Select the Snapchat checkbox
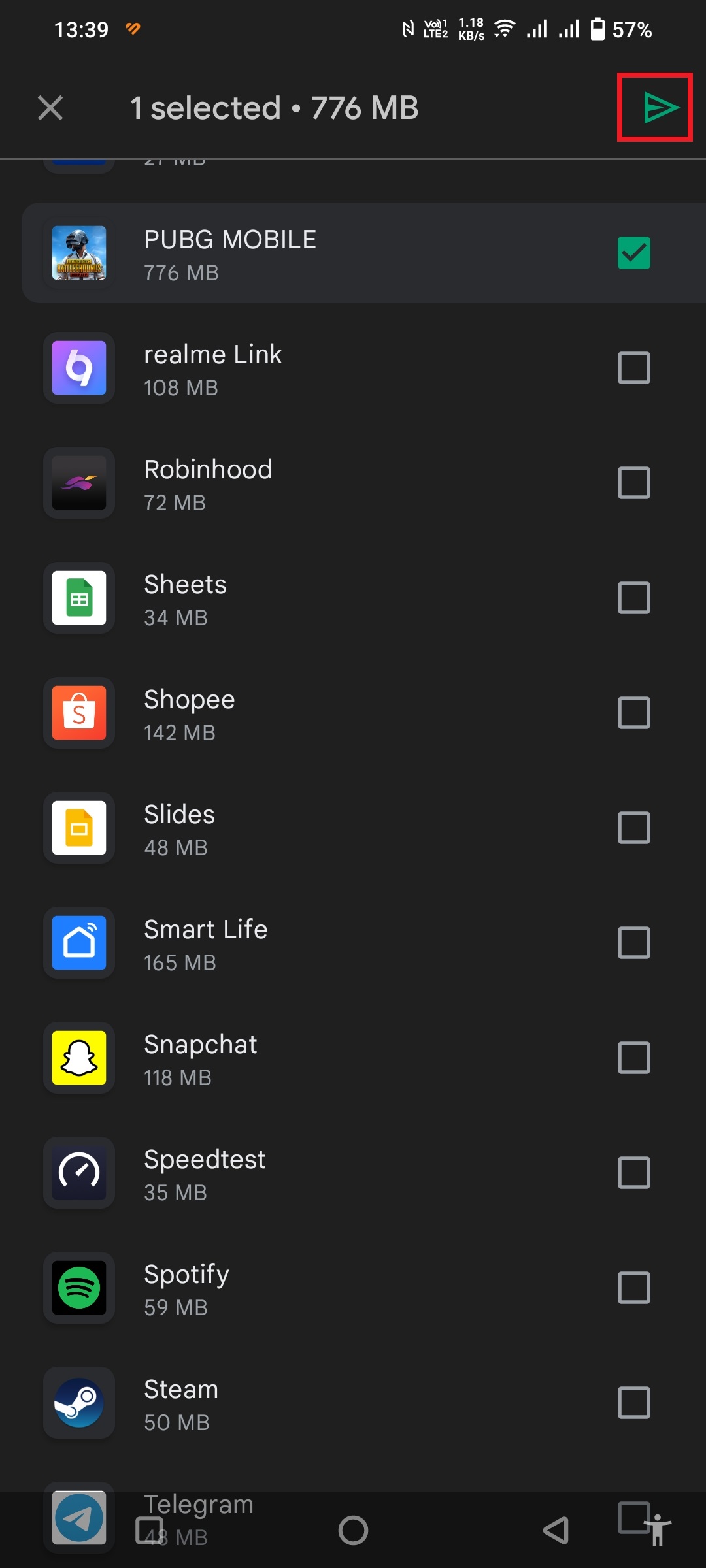 [633, 1058]
